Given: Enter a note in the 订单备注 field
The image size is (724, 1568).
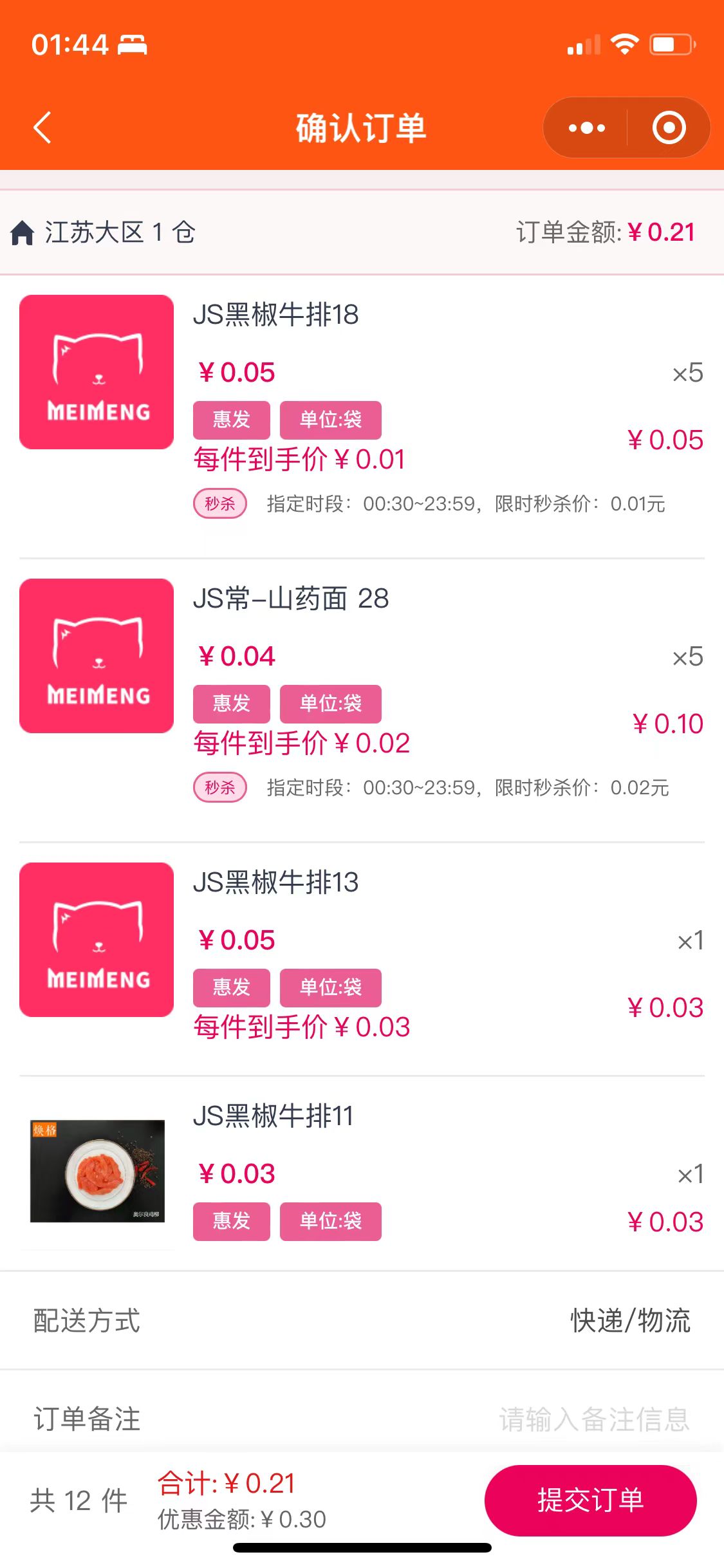Looking at the screenshot, I should [x=593, y=1419].
